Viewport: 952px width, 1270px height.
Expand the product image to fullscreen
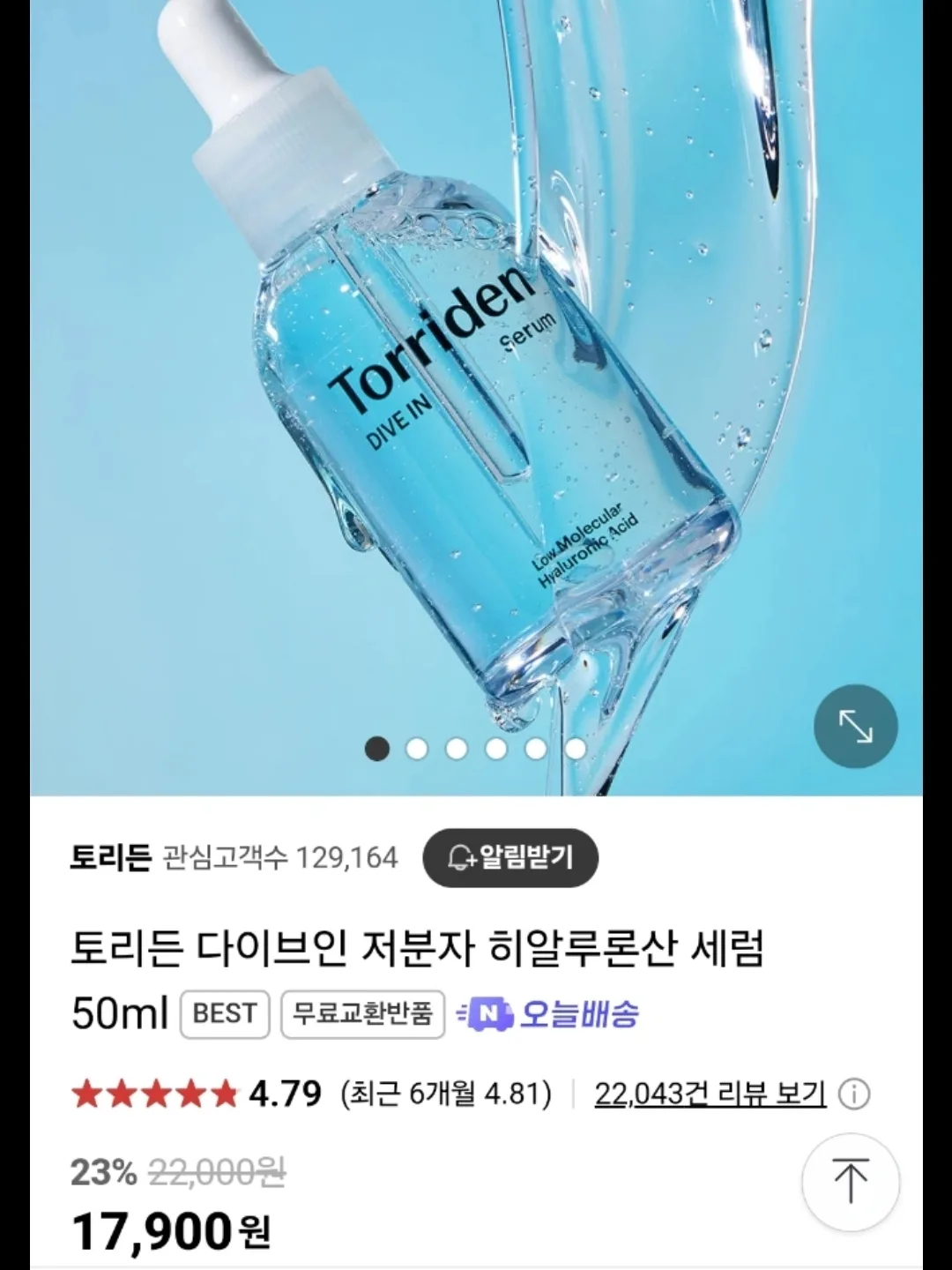click(855, 726)
